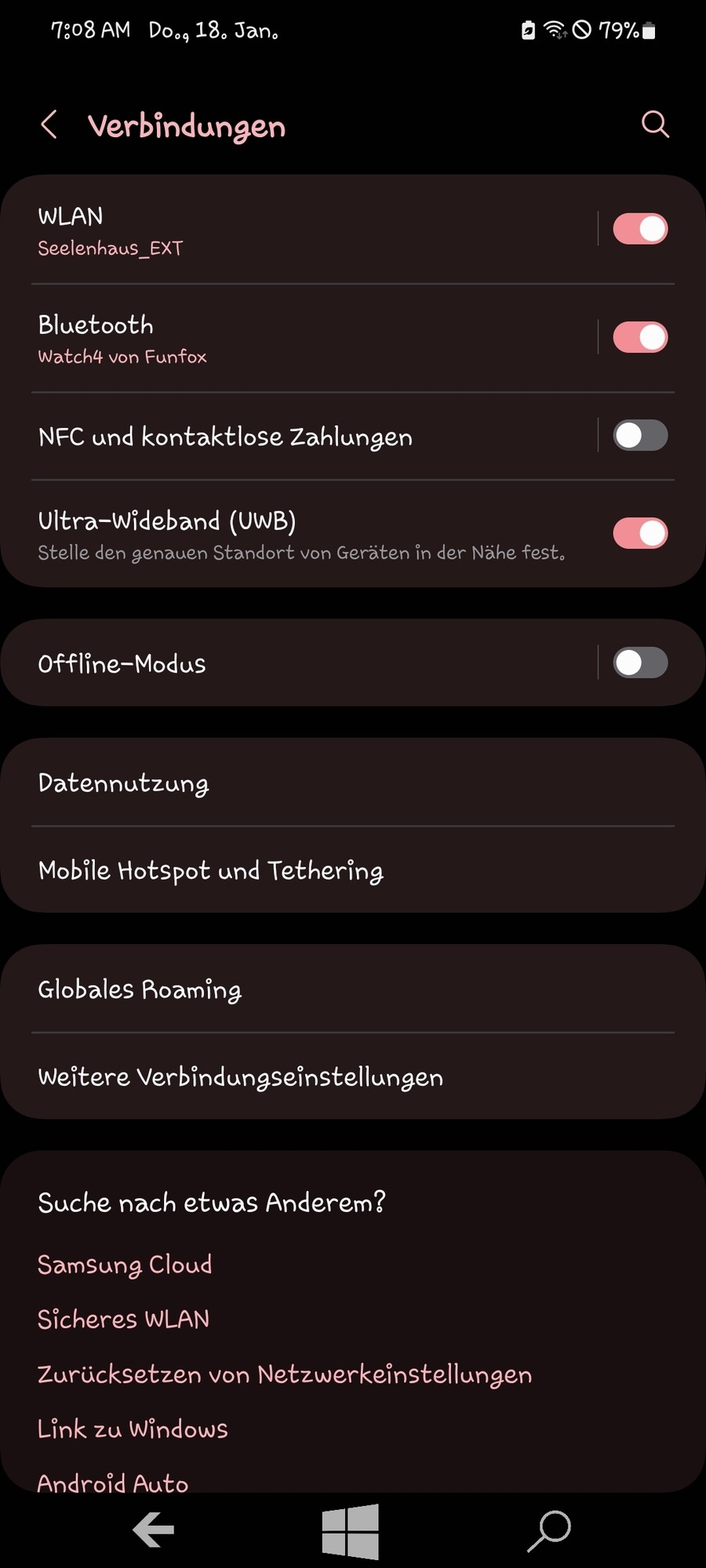Select Zurücksetzen von Netzwerkeinstellungen
Screen dimensions: 706x1568
[285, 1374]
